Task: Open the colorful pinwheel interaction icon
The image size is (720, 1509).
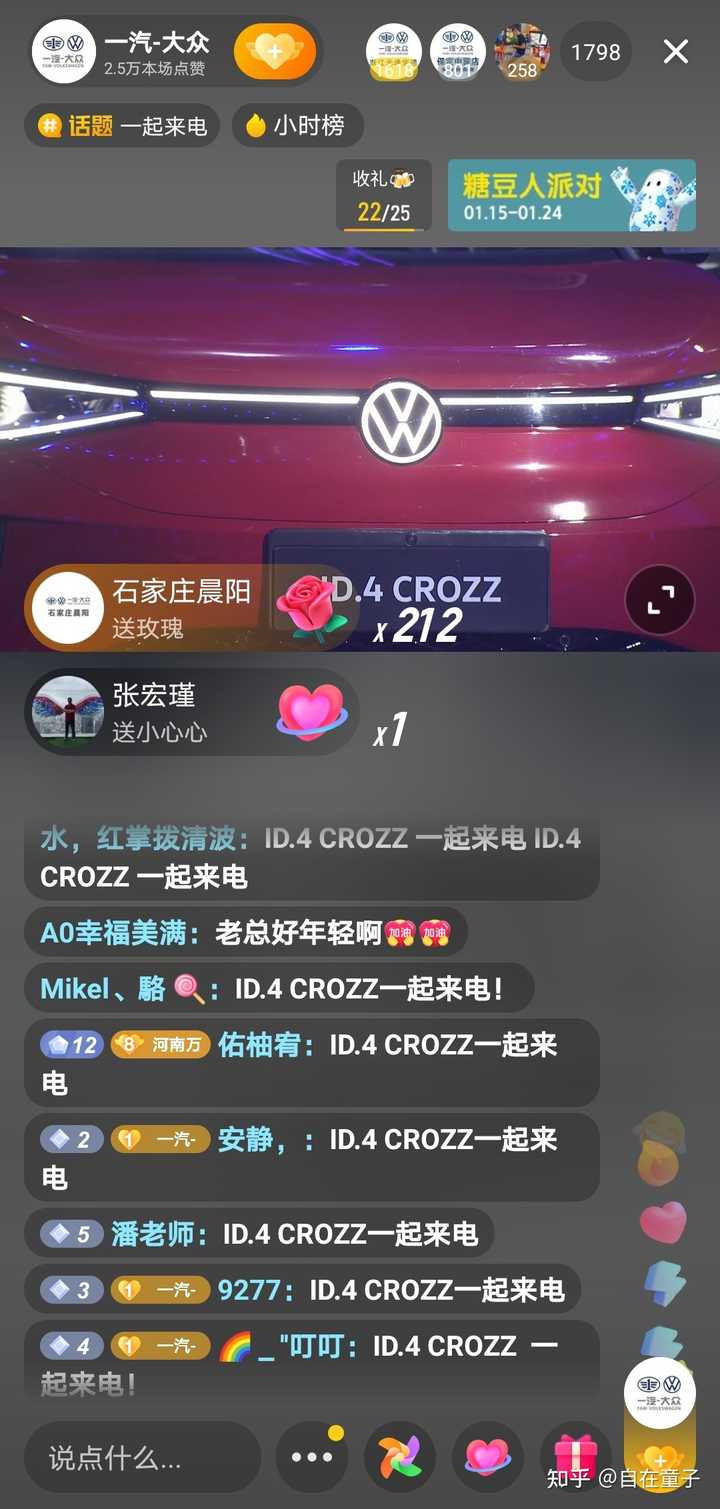Action: [x=399, y=1458]
